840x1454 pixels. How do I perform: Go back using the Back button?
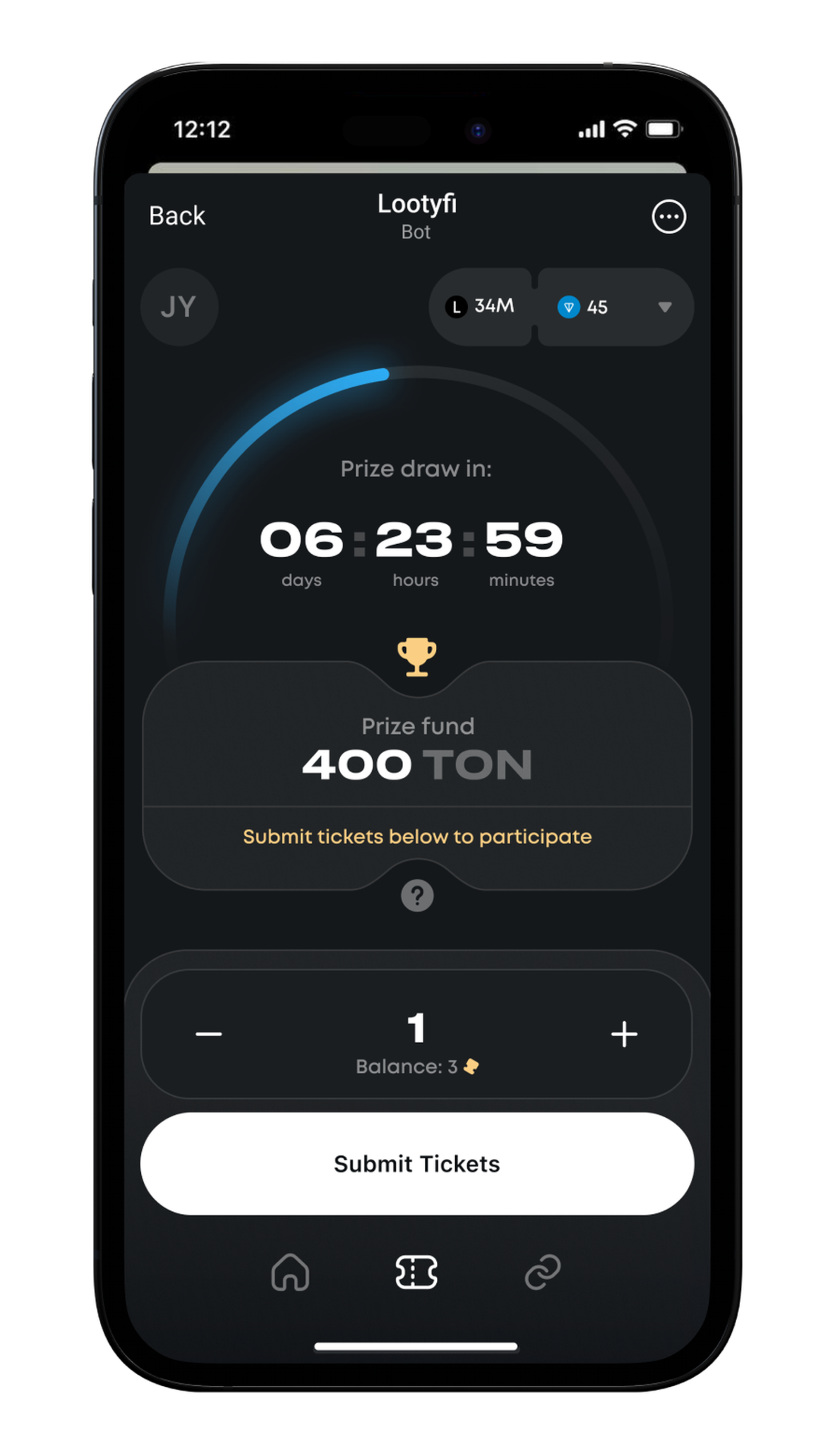pyautogui.click(x=177, y=216)
